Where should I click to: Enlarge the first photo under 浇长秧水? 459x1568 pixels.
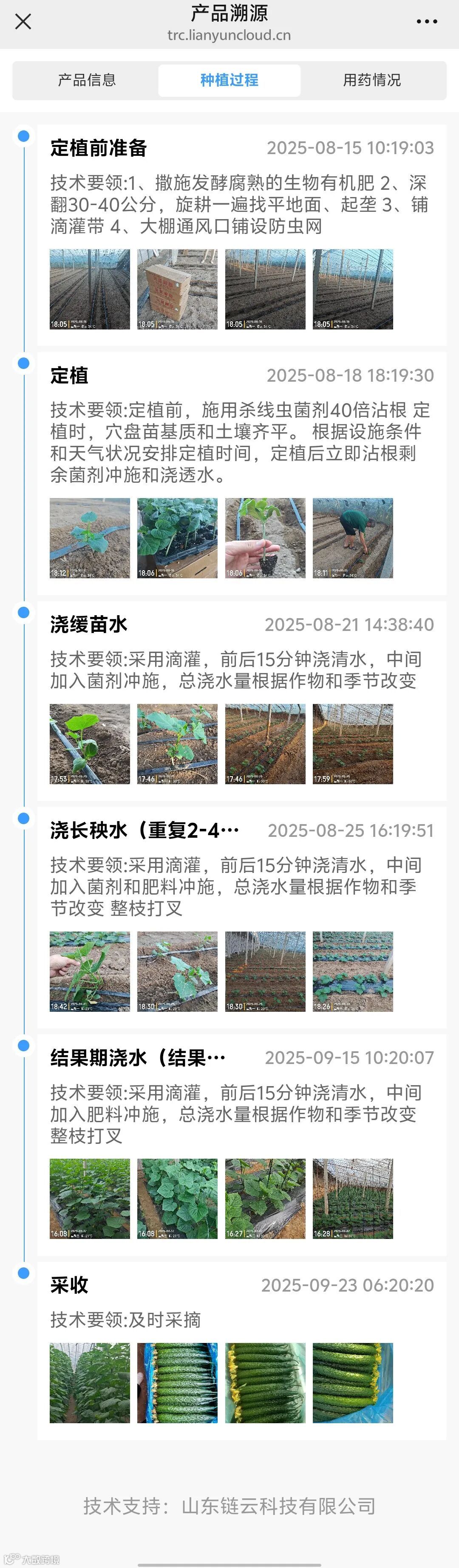point(90,971)
